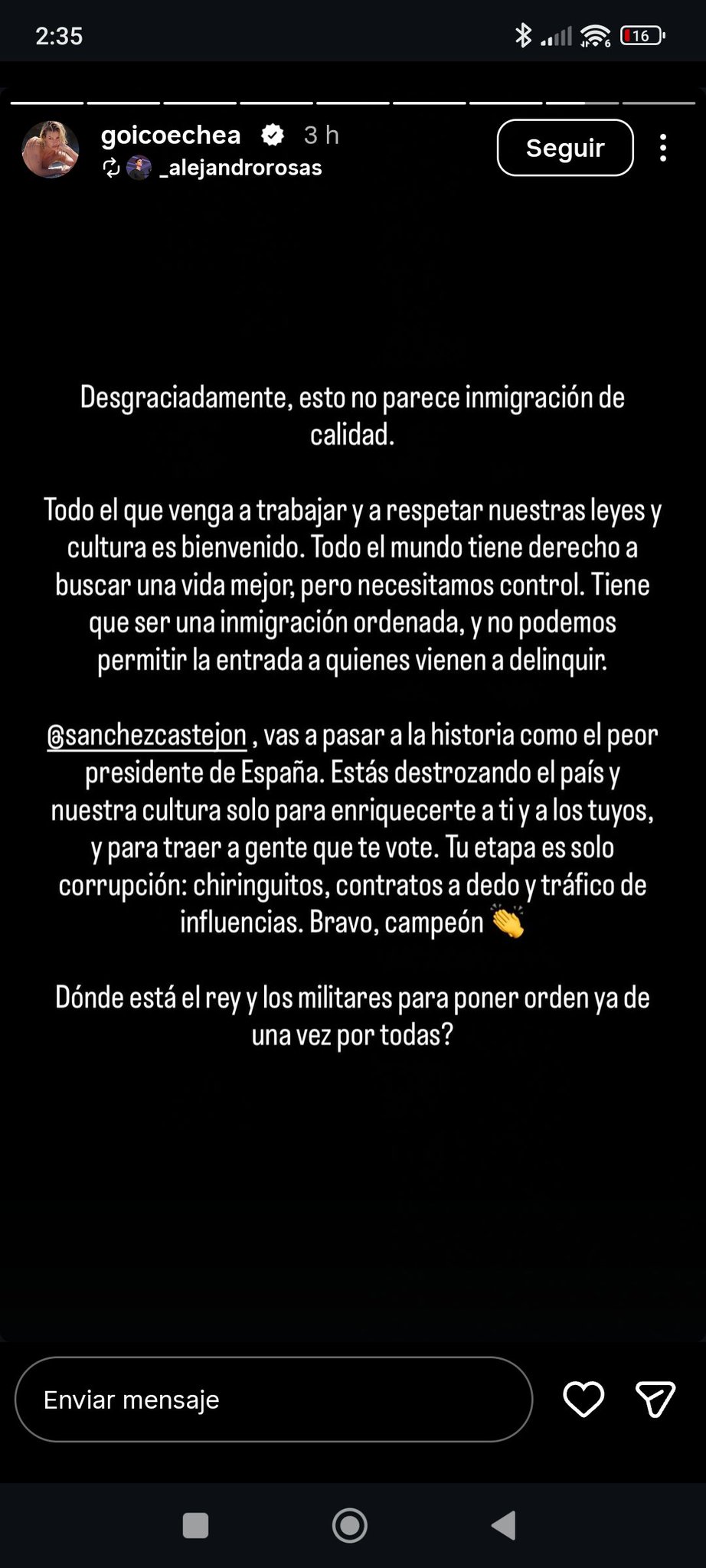Go back with the system back button
Viewport: 706px width, 1568px height.
click(x=503, y=1525)
